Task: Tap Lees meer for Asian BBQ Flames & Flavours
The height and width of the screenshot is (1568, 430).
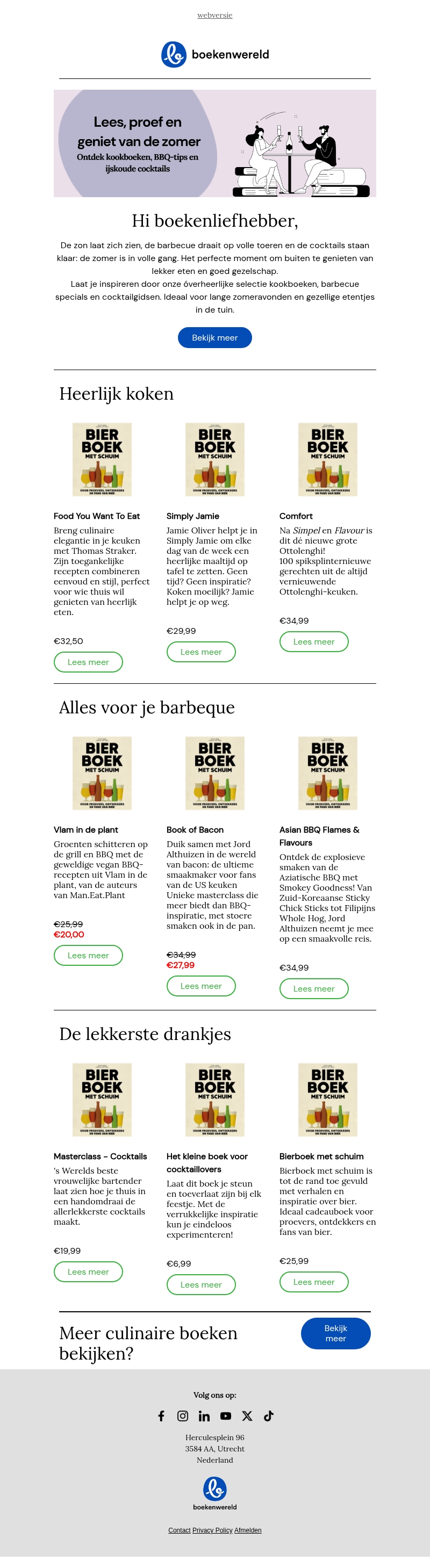Action: point(314,988)
